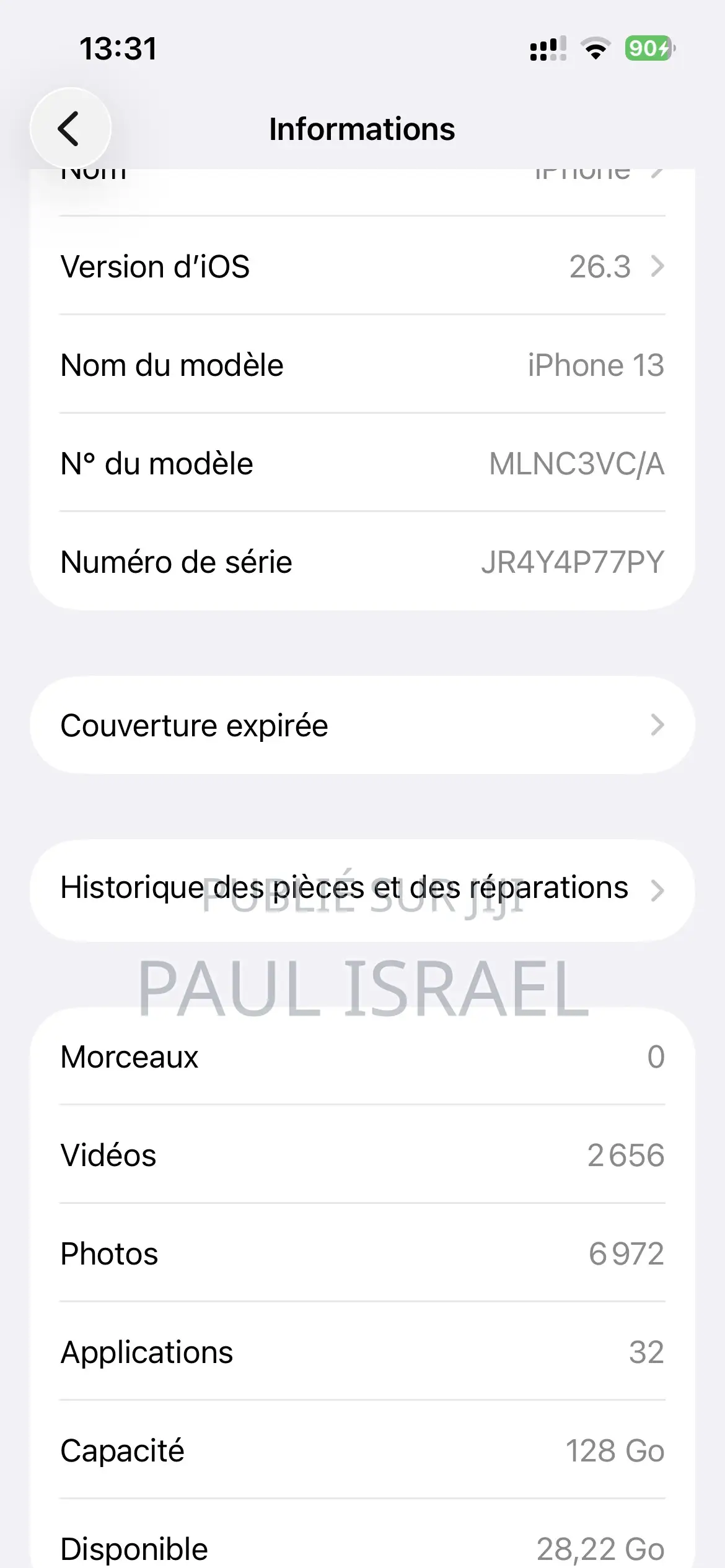725x1568 pixels.
Task: Tap the Informations title header
Action: [362, 129]
